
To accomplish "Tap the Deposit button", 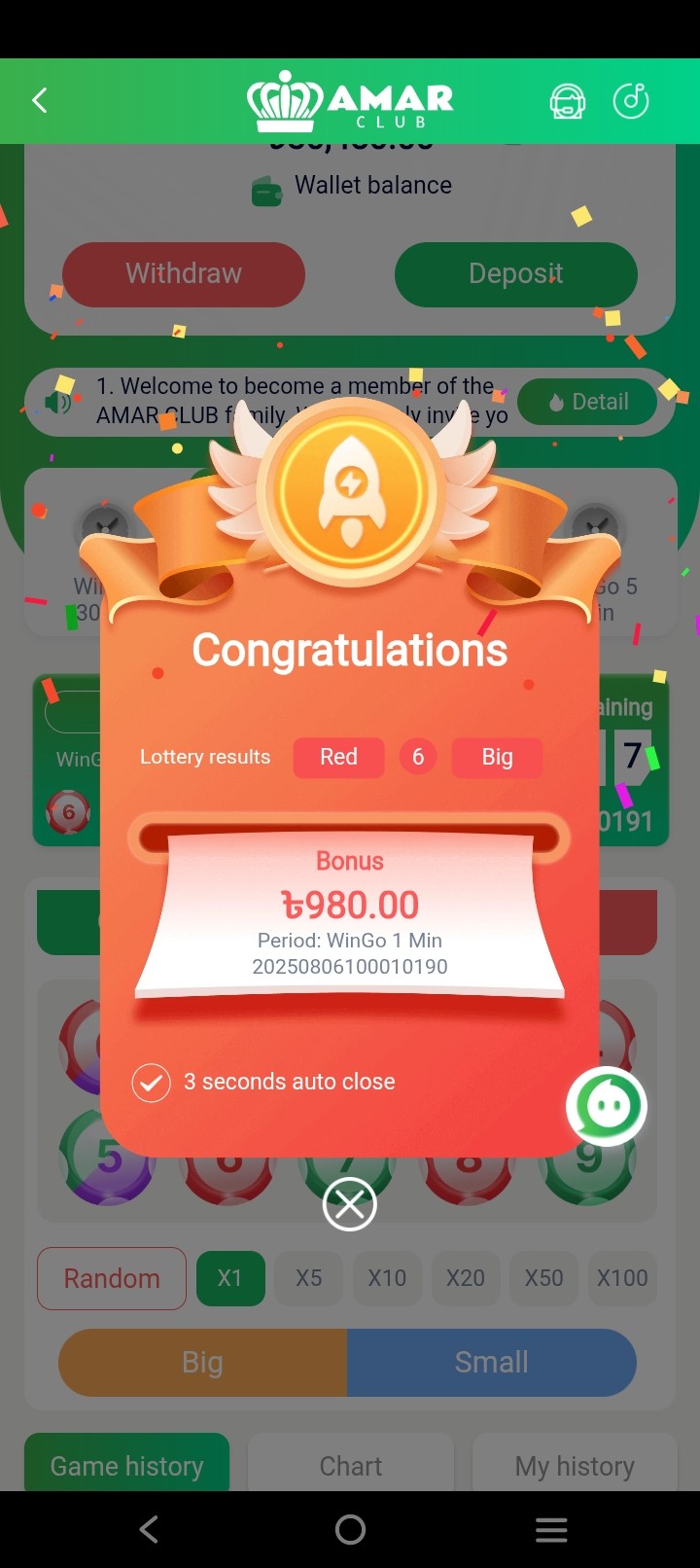I will (515, 273).
